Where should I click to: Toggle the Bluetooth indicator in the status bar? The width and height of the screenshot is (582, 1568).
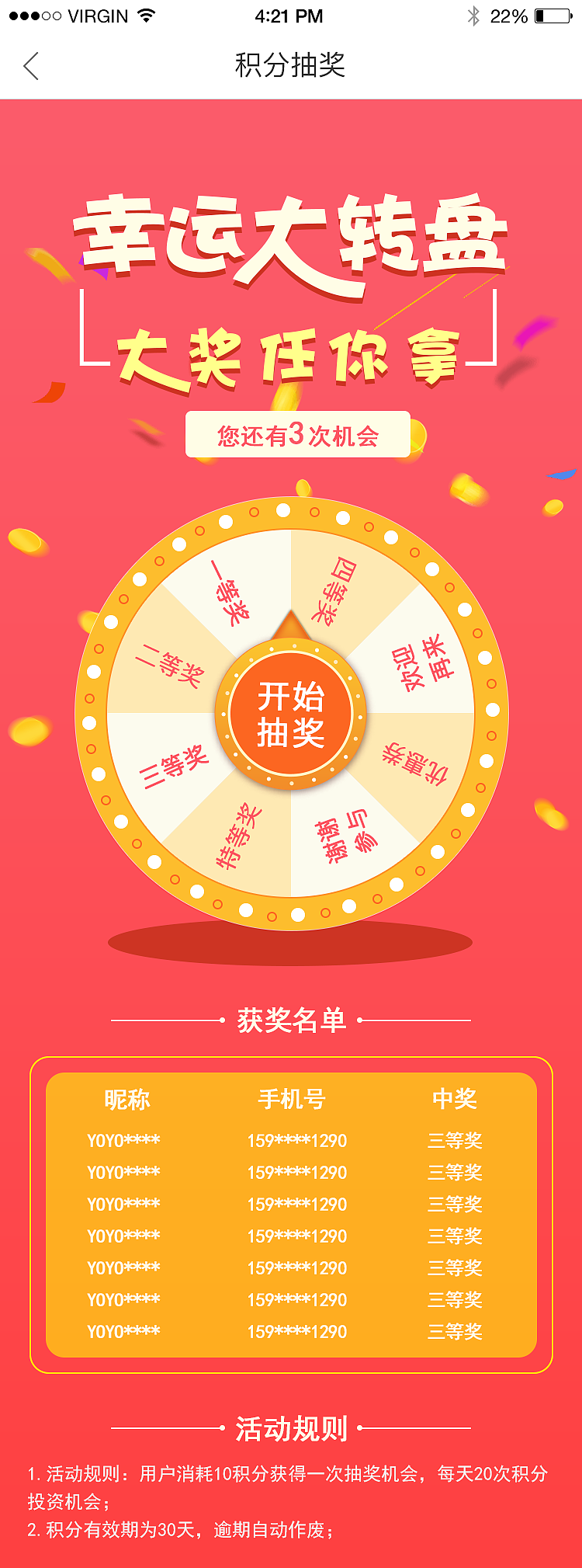coord(474,14)
